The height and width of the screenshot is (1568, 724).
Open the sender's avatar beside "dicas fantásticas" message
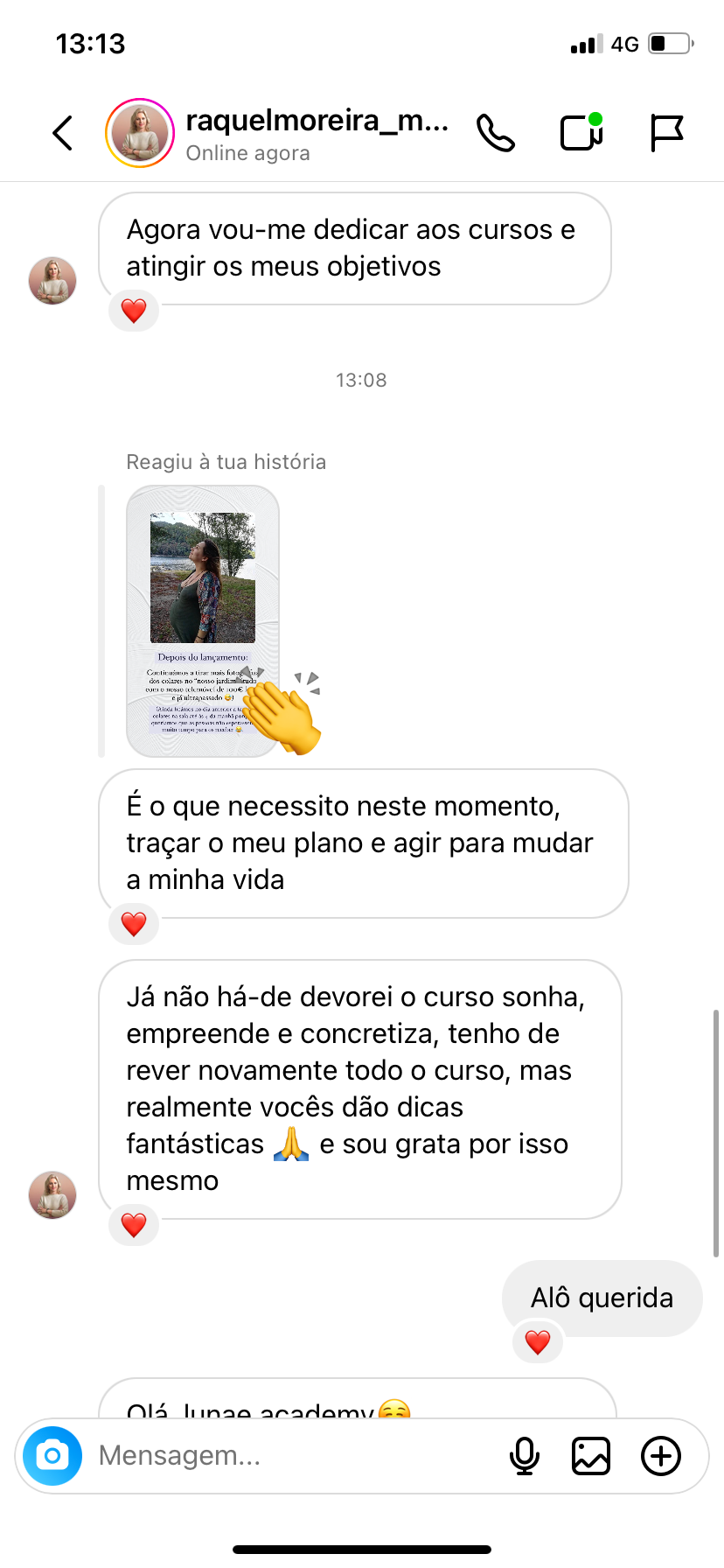point(52,1195)
